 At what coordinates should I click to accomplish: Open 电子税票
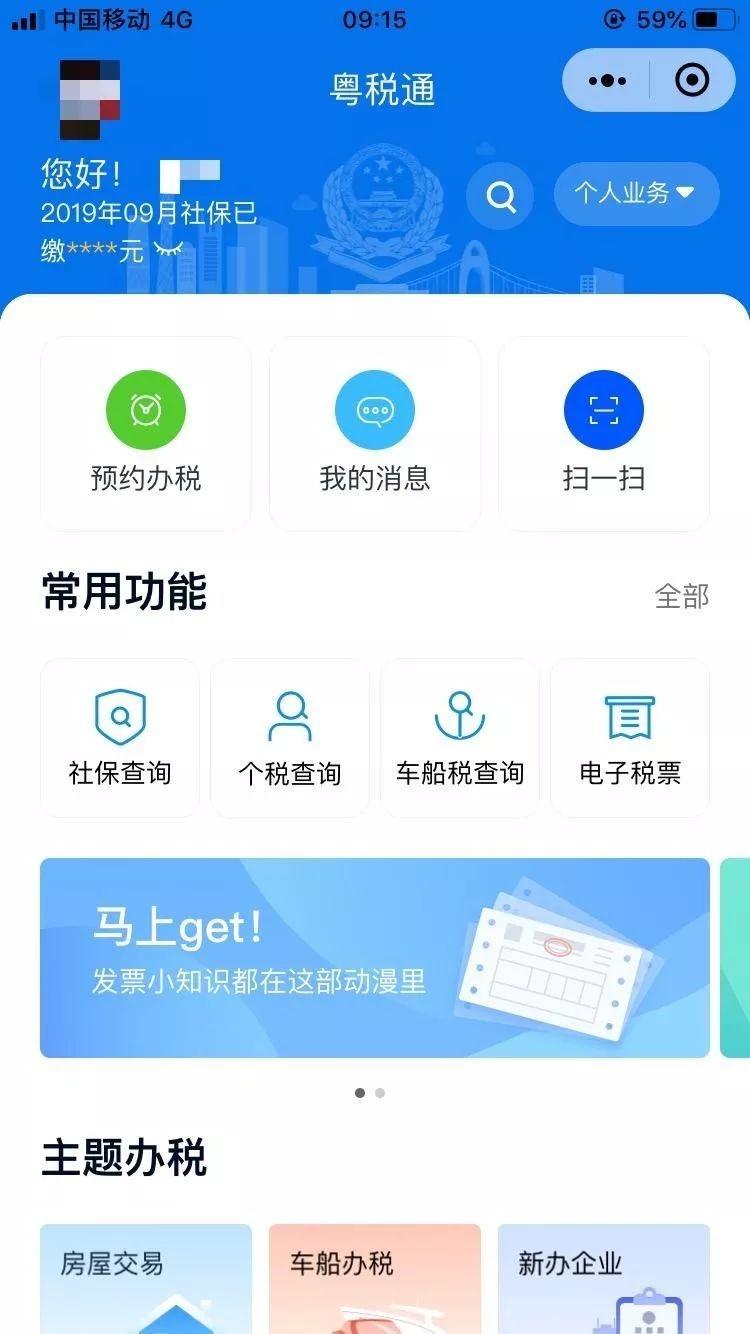(630, 738)
